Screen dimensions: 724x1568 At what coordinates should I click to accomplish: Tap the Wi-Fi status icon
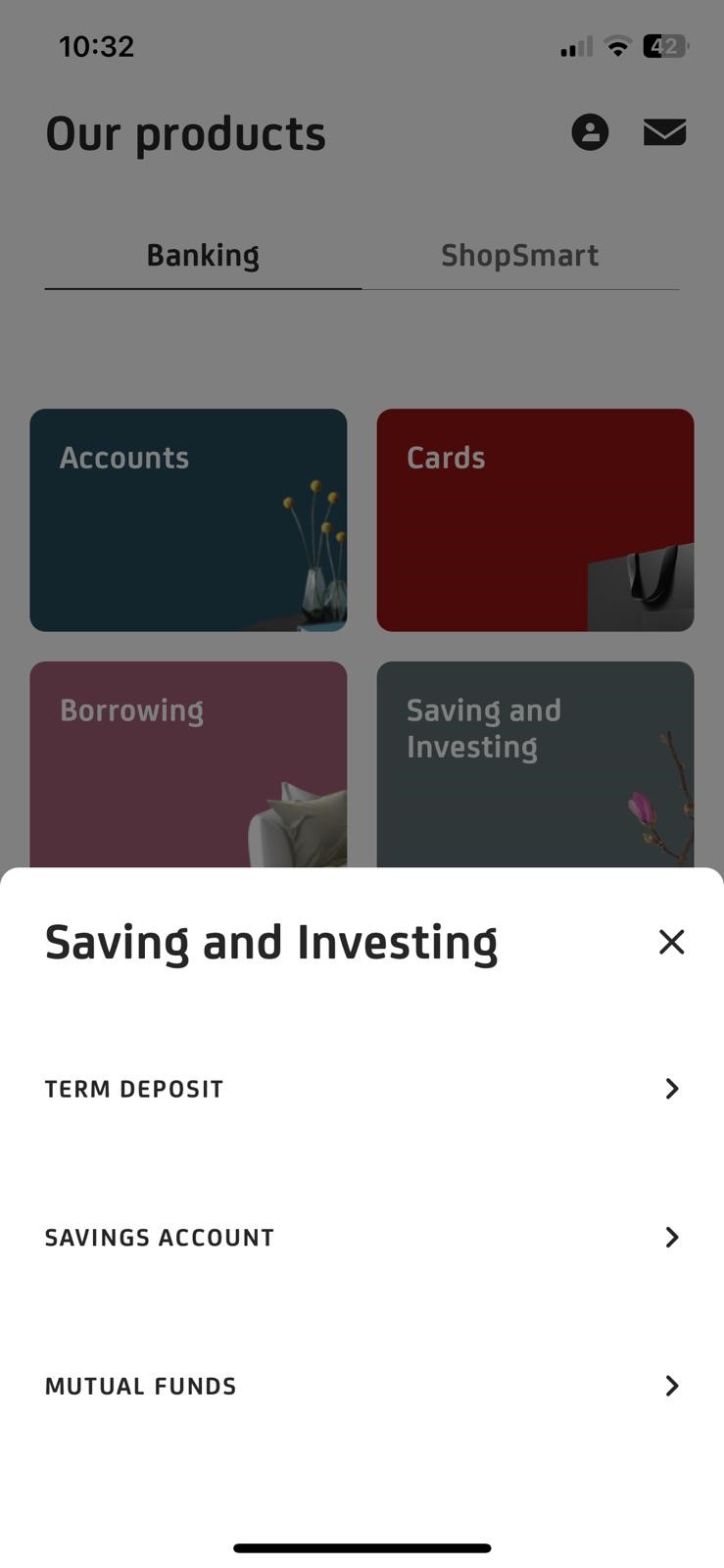(617, 45)
